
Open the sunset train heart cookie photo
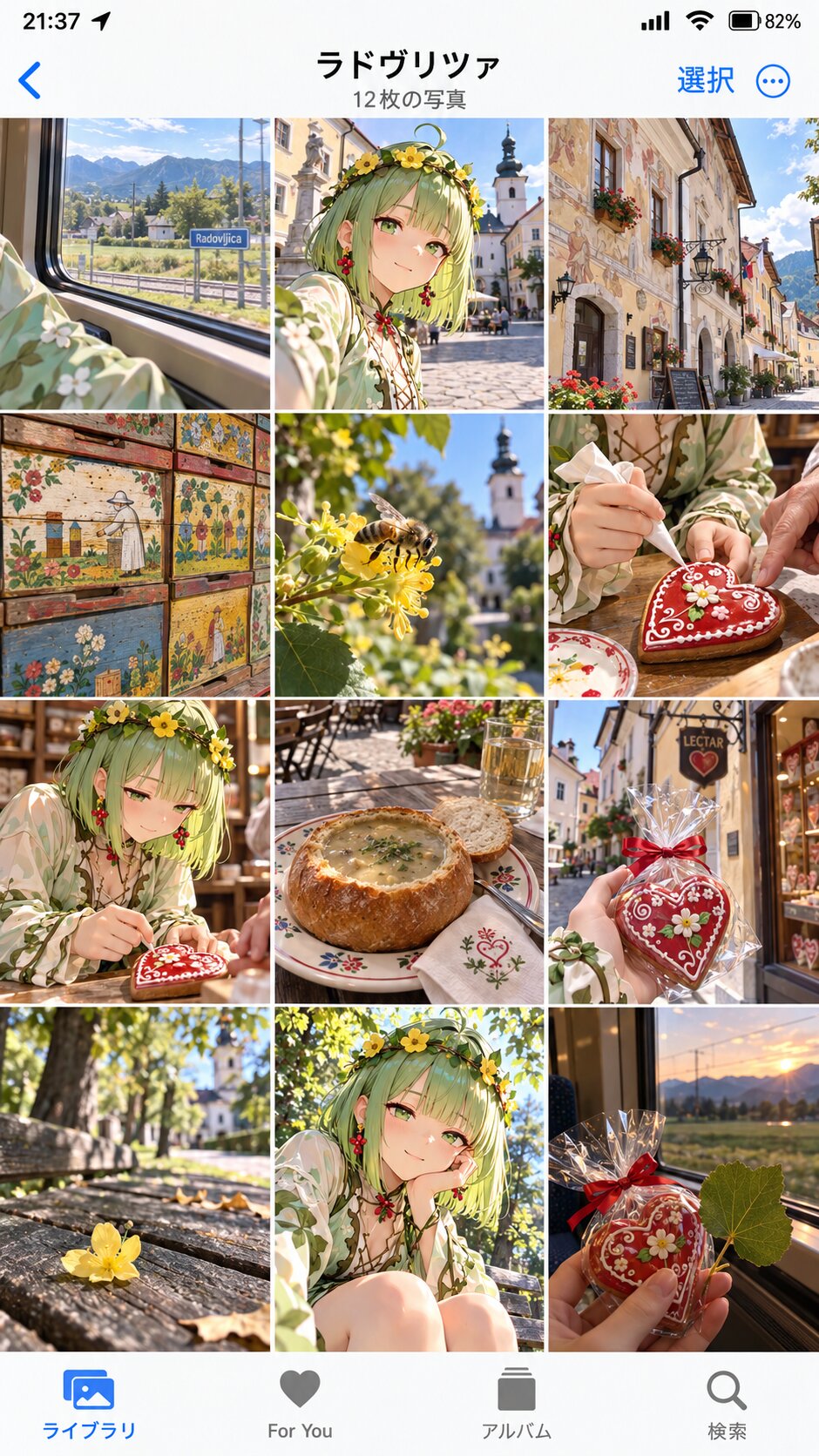(x=684, y=1179)
